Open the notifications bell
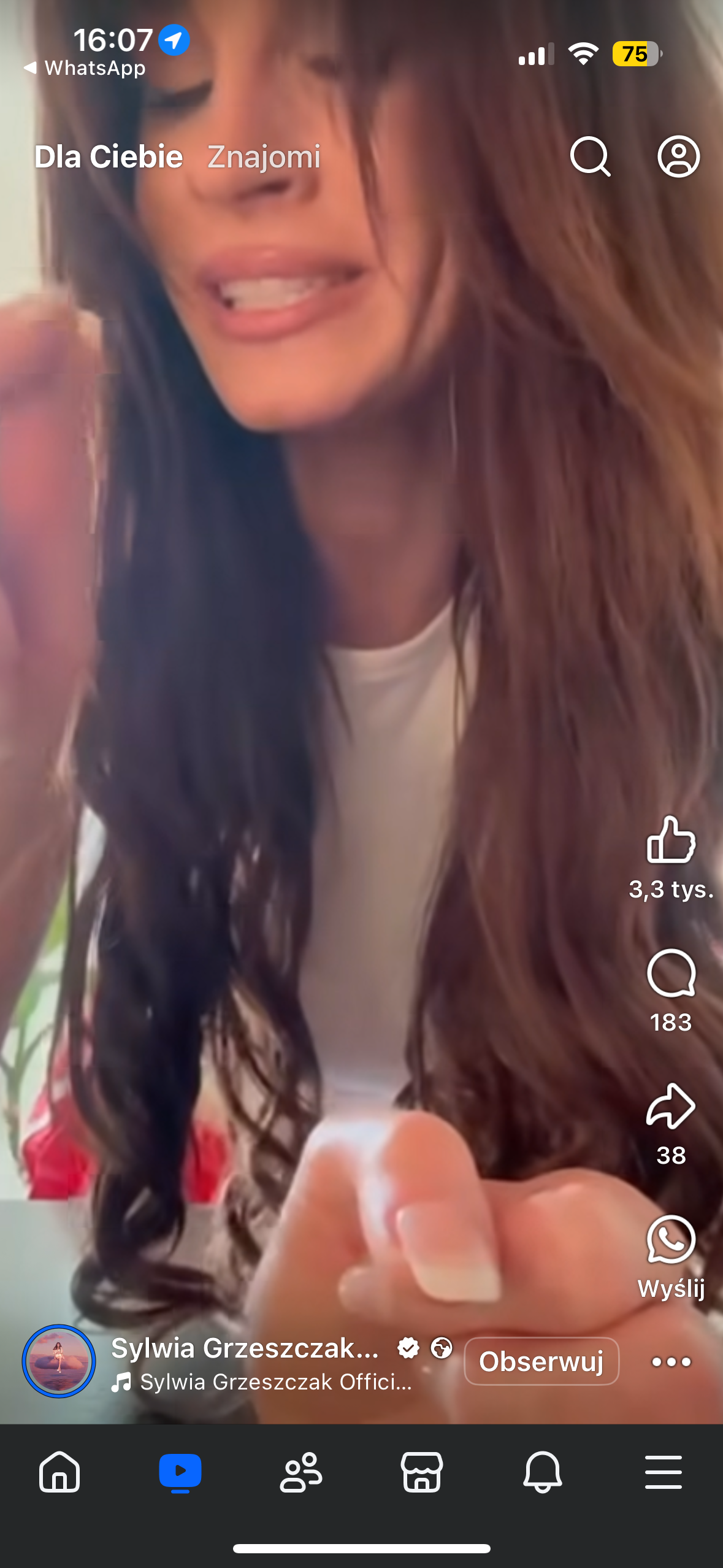 pos(543,1472)
